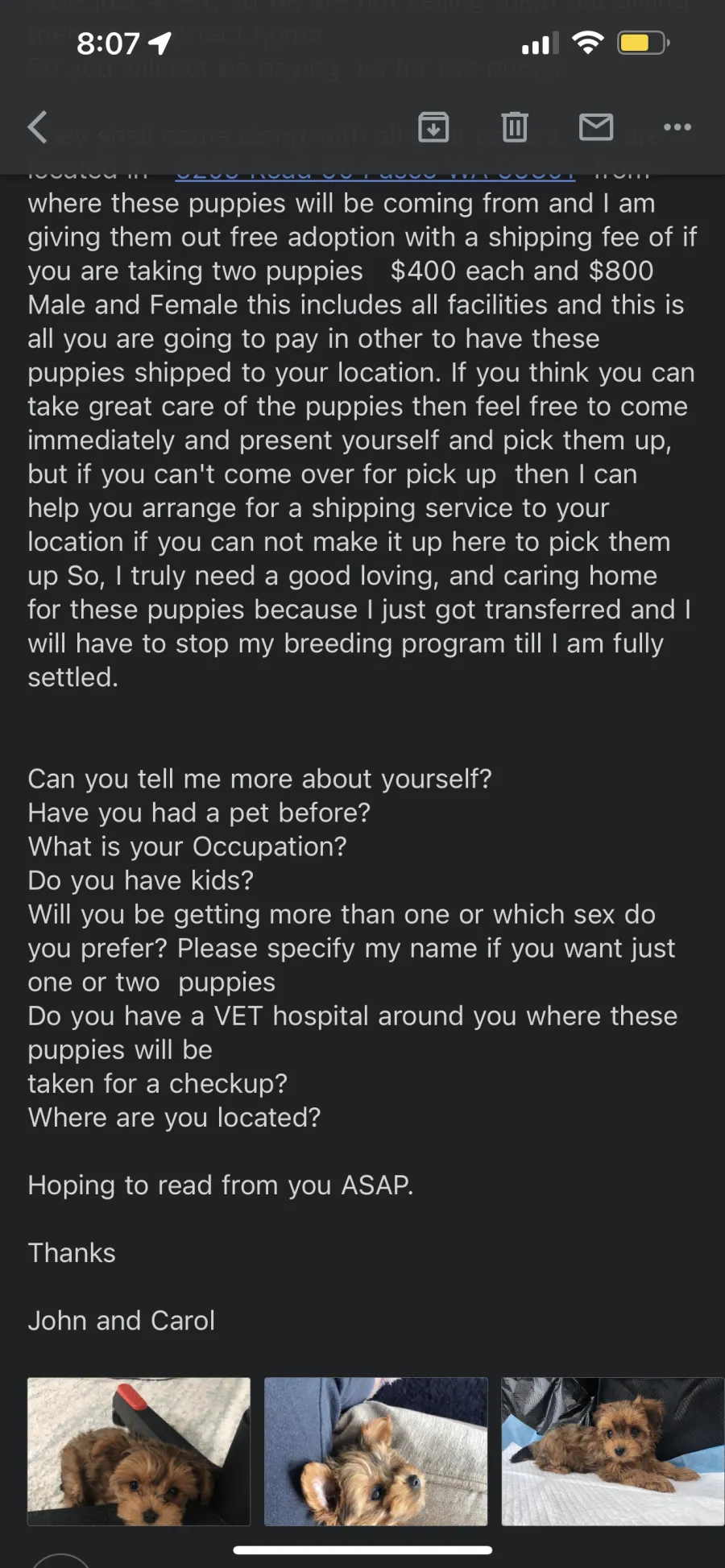725x1568 pixels.
Task: Mark the email as unread
Action: (x=596, y=127)
